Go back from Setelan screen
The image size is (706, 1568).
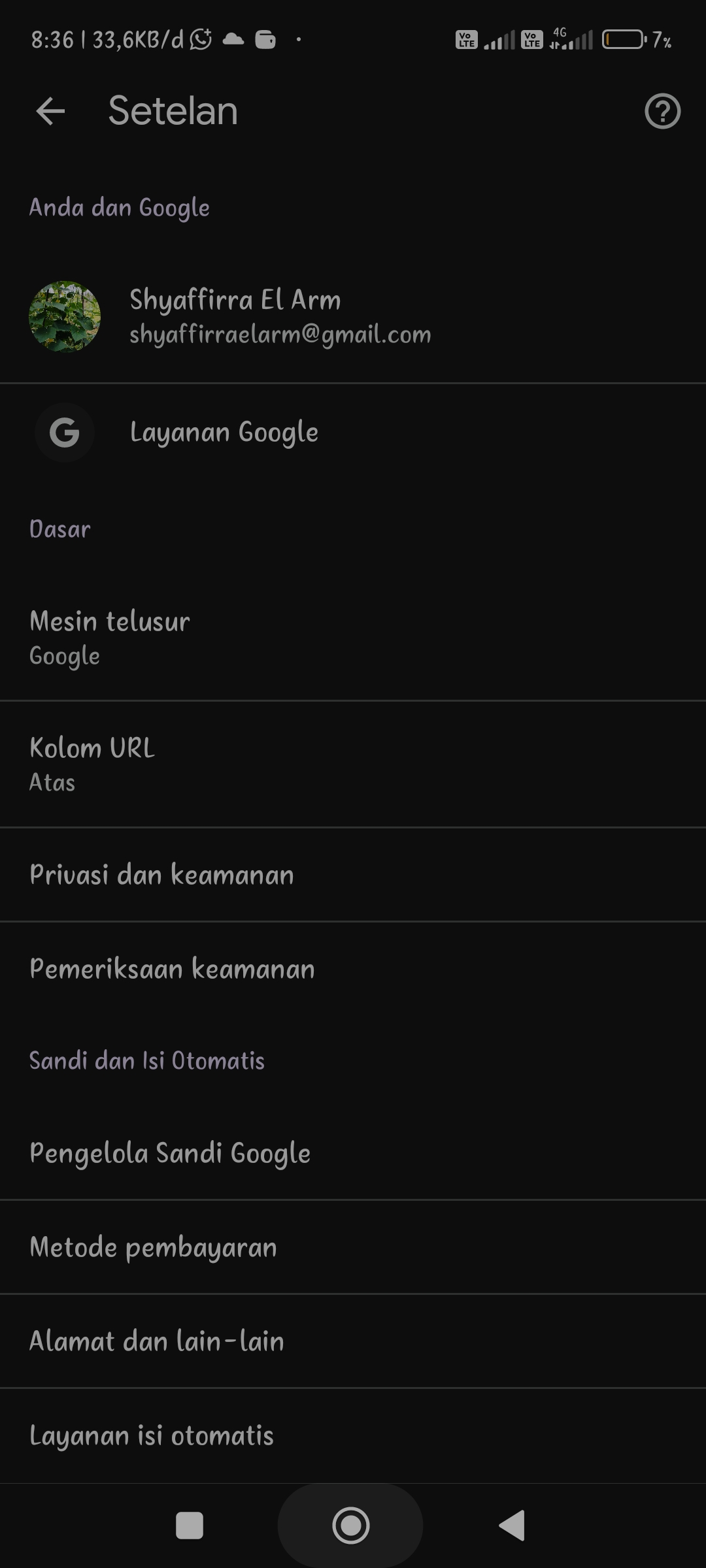50,111
